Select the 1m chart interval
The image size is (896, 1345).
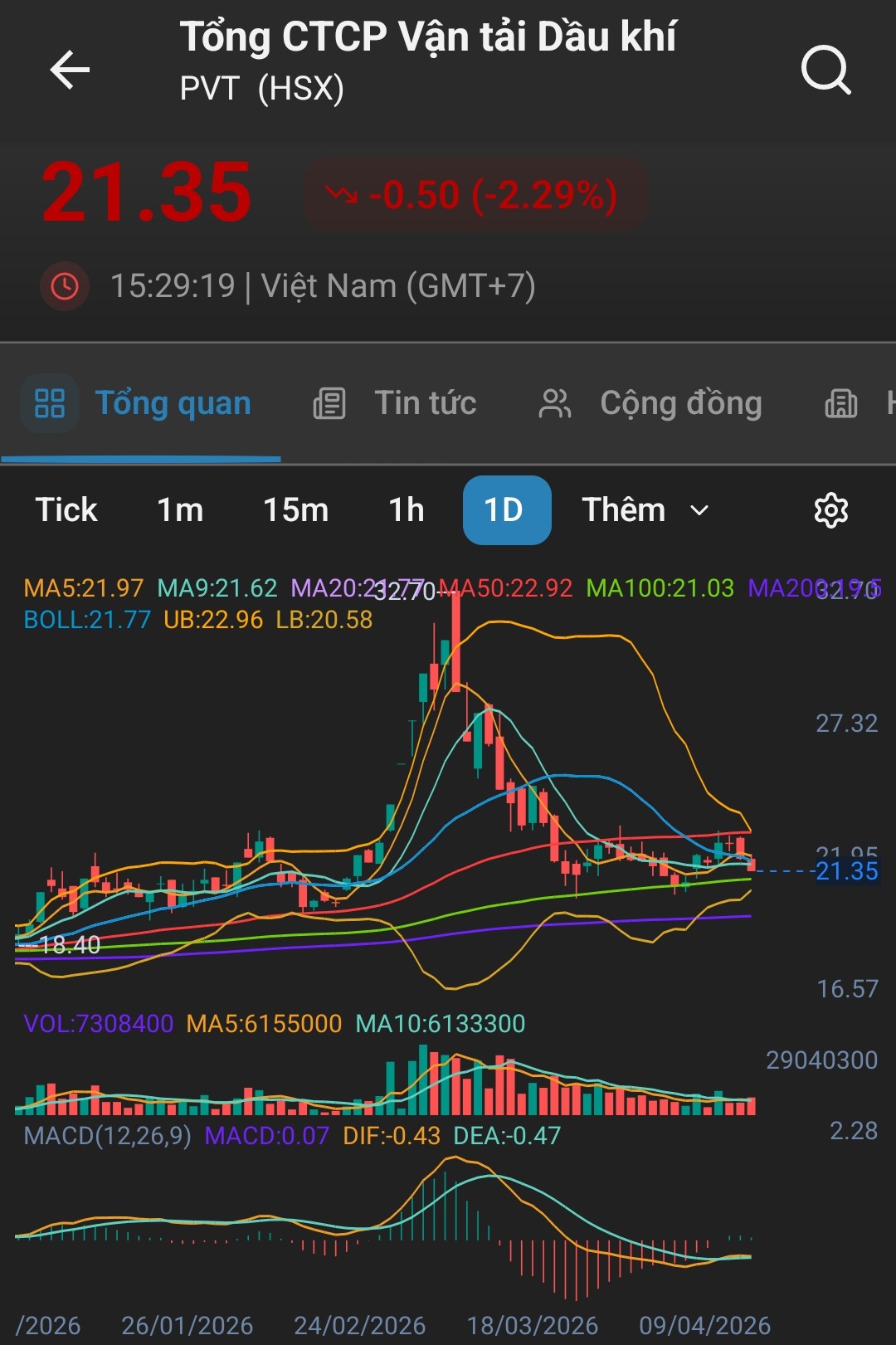180,510
